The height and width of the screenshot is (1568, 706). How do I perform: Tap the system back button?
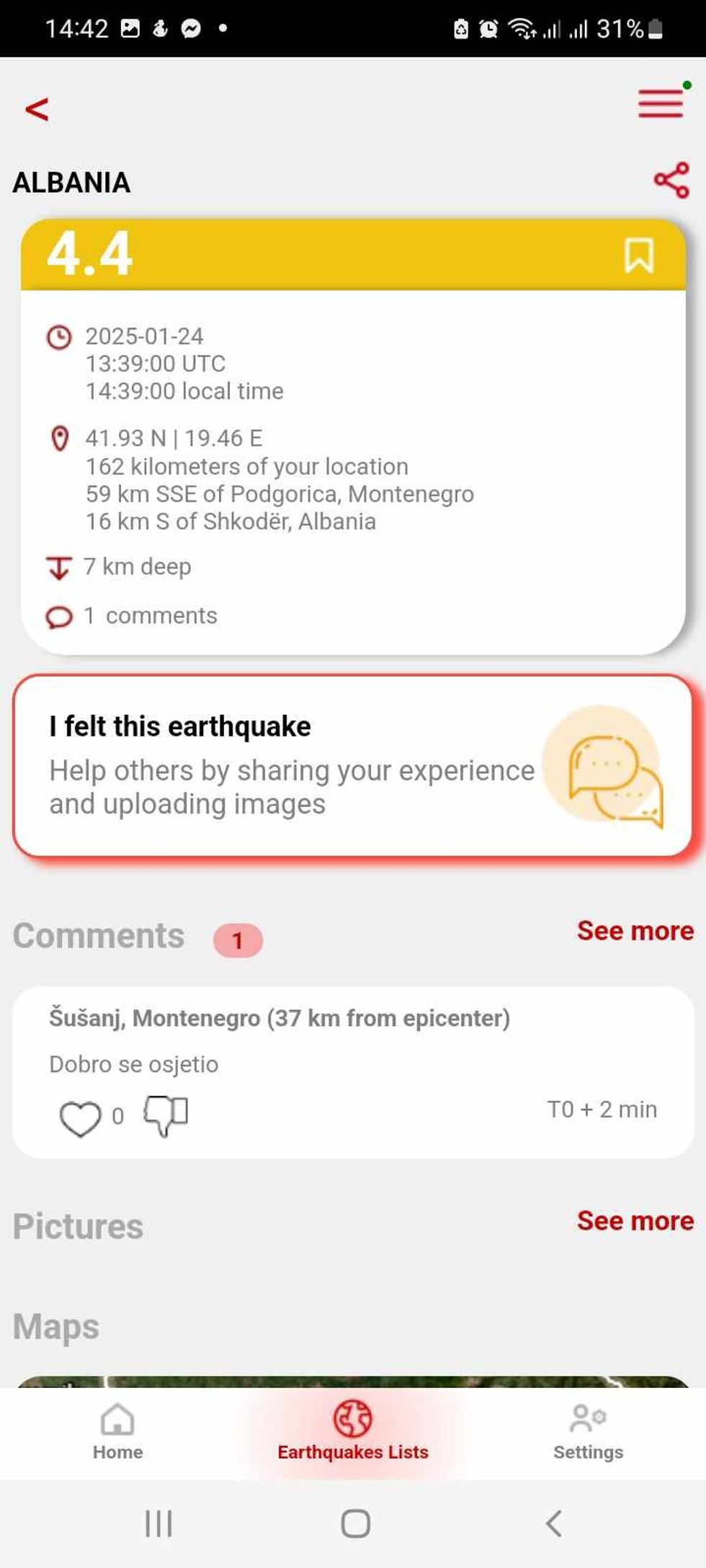(x=553, y=1523)
